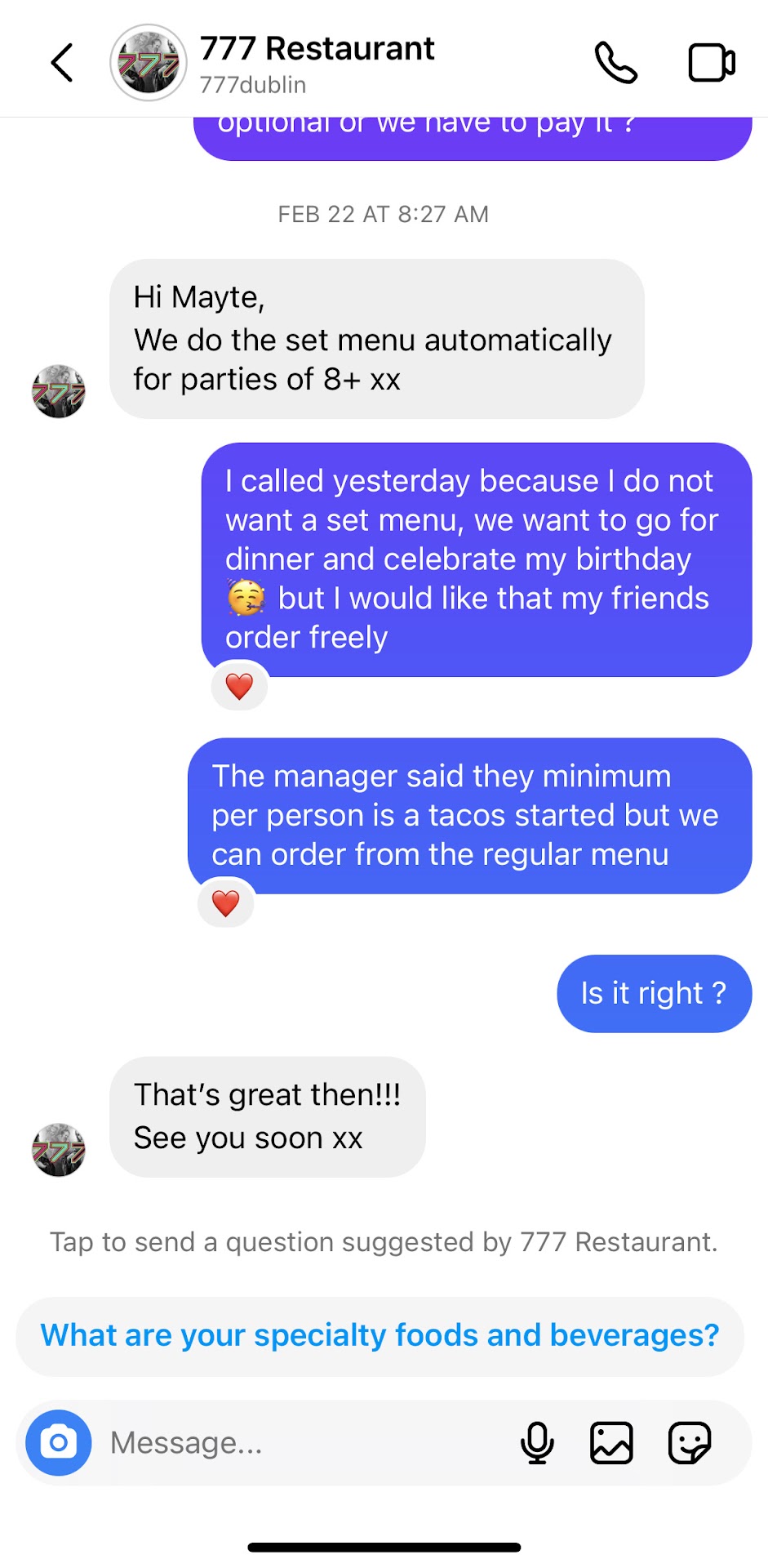The width and height of the screenshot is (768, 1568).
Task: Send suggested question about specialty foods
Action: click(x=380, y=1335)
